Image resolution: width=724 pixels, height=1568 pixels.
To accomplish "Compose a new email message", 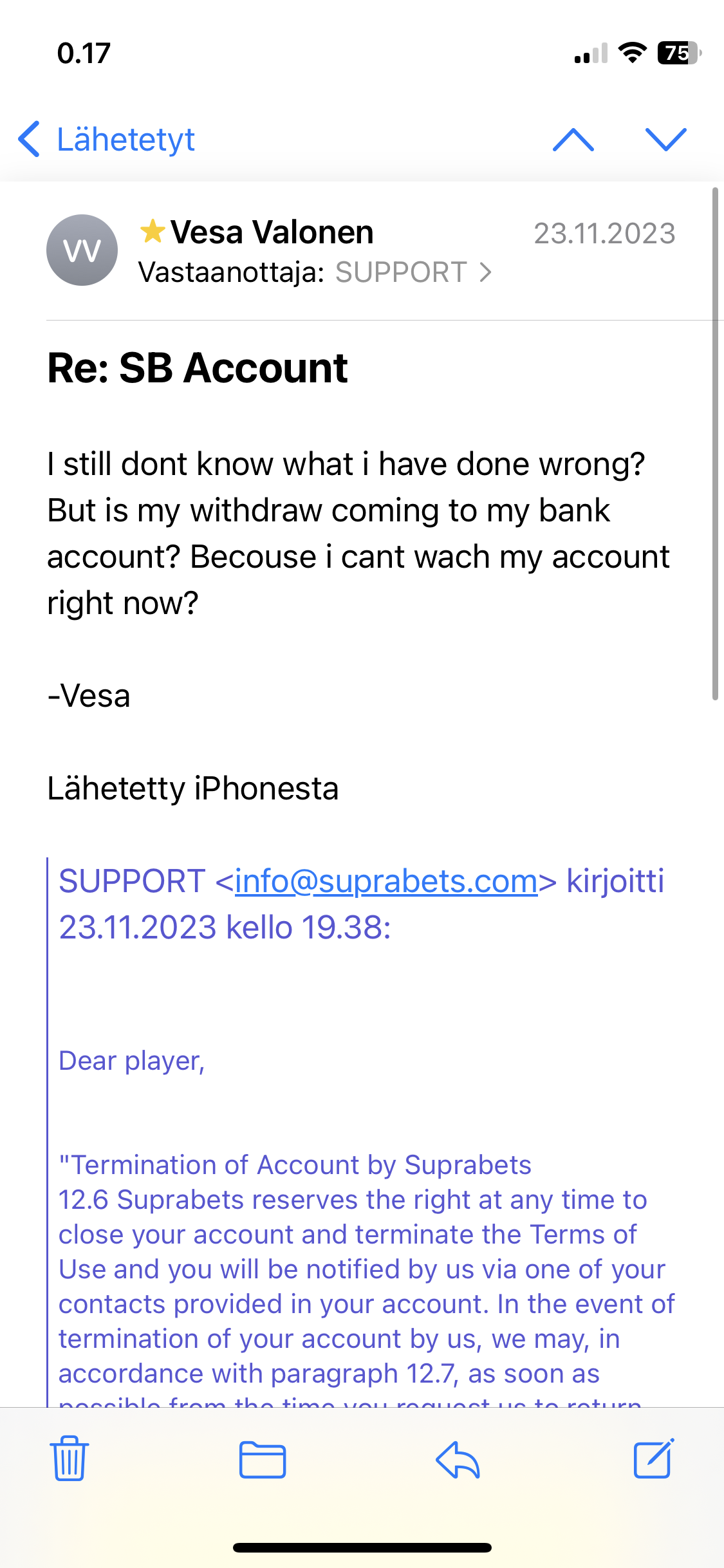I will [654, 1459].
